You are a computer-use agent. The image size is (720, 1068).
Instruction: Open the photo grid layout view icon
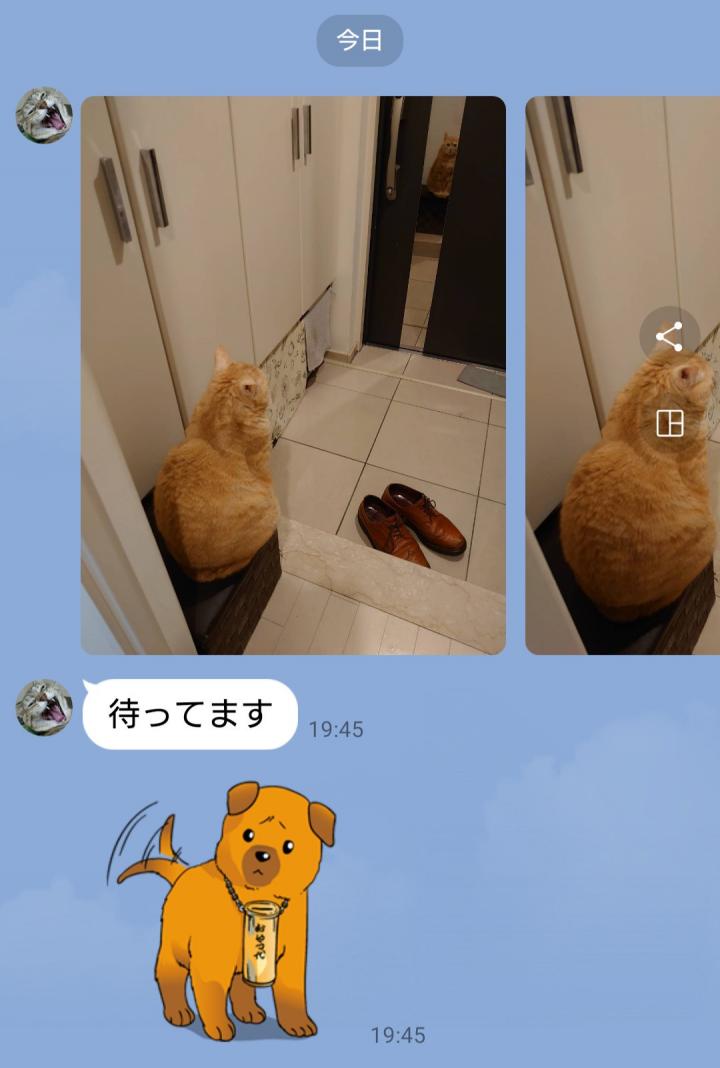point(669,424)
